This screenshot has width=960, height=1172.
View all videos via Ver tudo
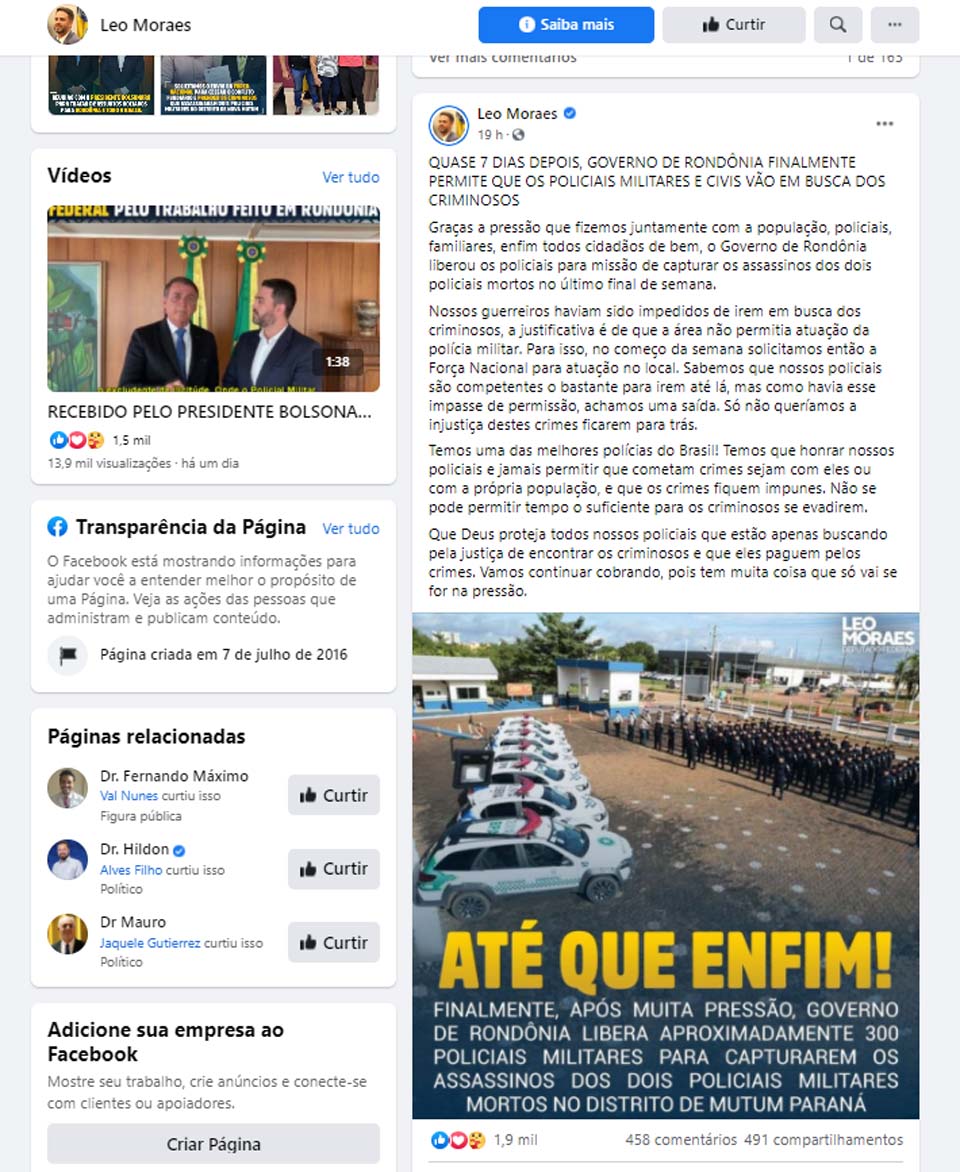(x=350, y=177)
